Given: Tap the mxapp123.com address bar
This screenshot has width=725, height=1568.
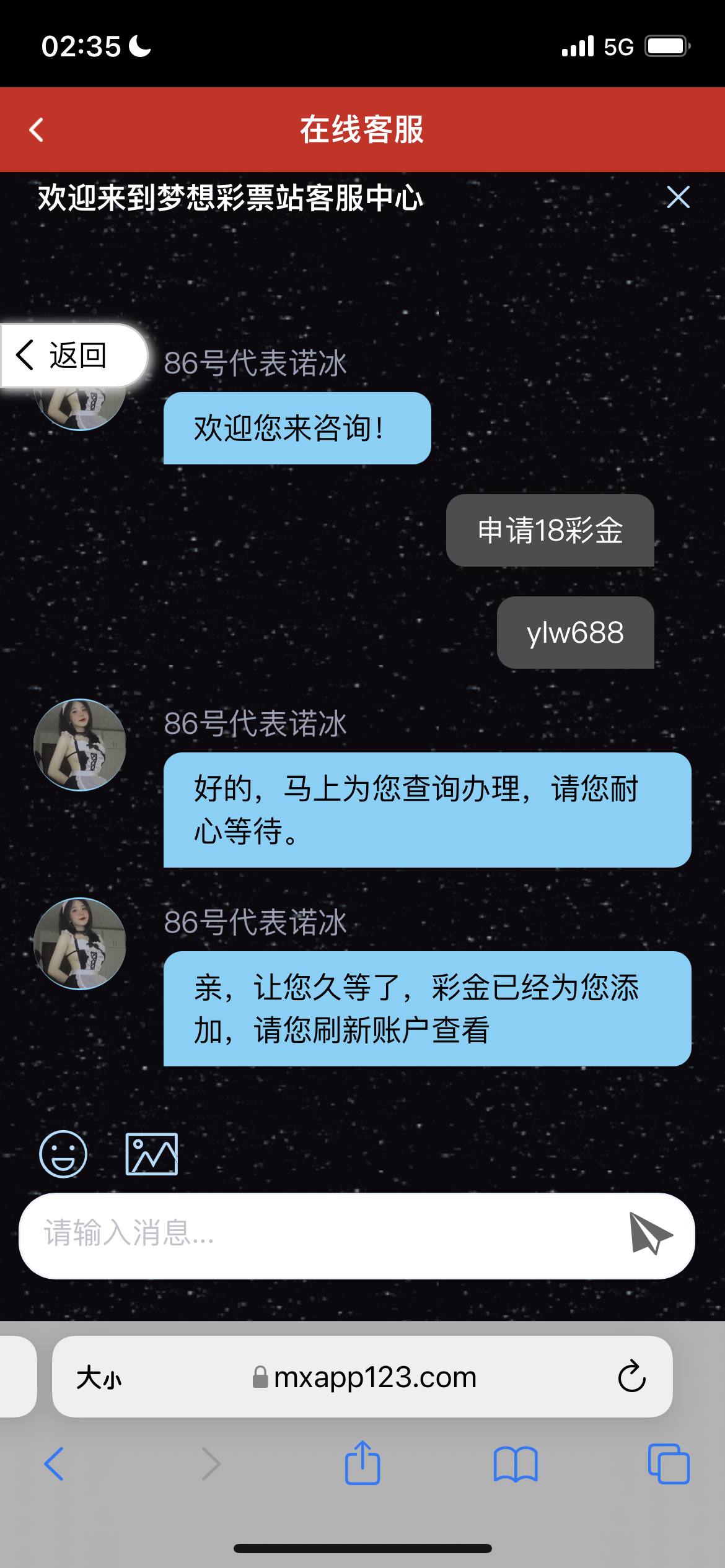Looking at the screenshot, I should click(366, 1377).
